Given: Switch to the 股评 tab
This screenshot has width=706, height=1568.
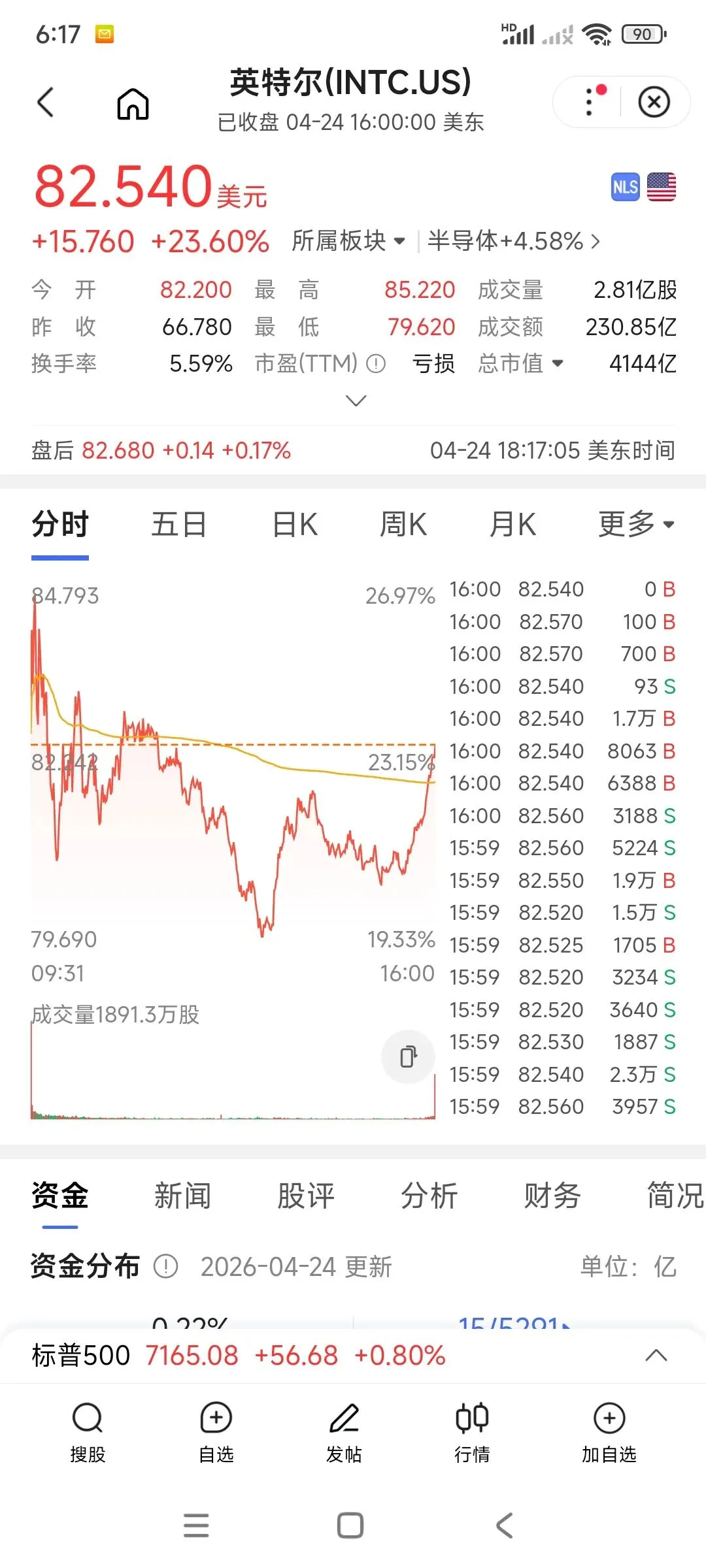Looking at the screenshot, I should (x=305, y=1196).
